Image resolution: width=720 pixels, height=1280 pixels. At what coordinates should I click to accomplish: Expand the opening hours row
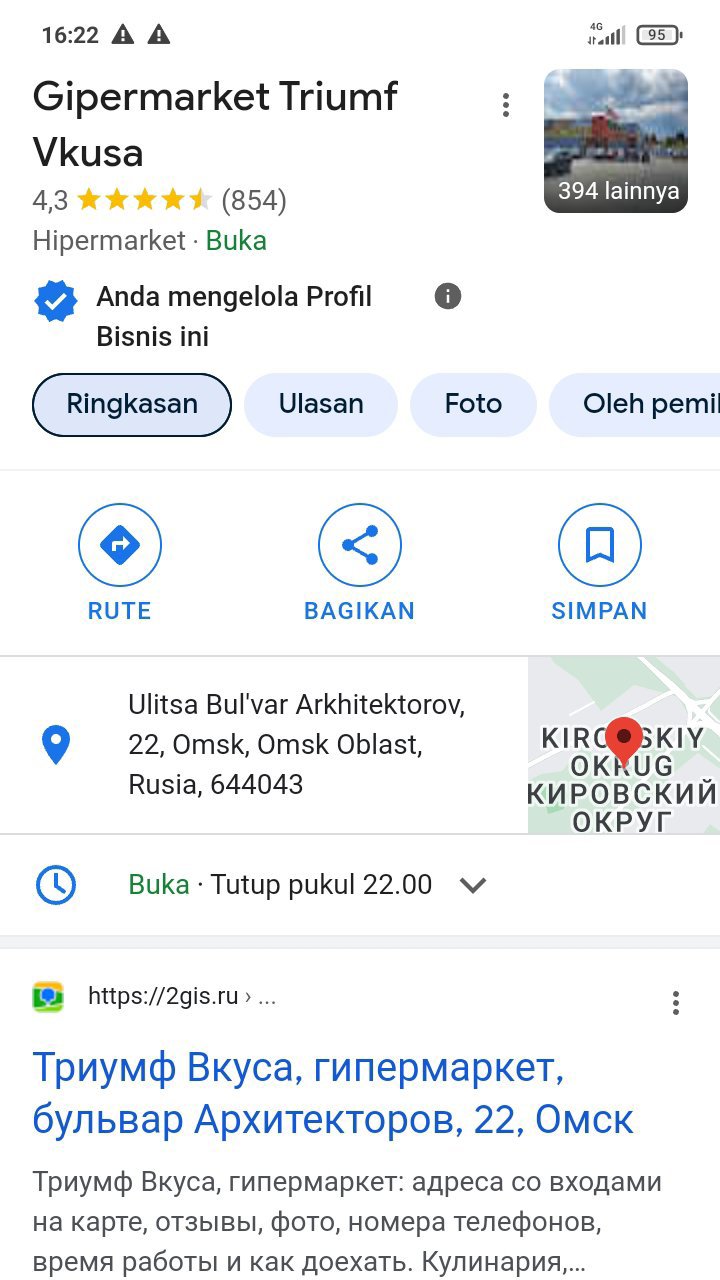[x=472, y=885]
